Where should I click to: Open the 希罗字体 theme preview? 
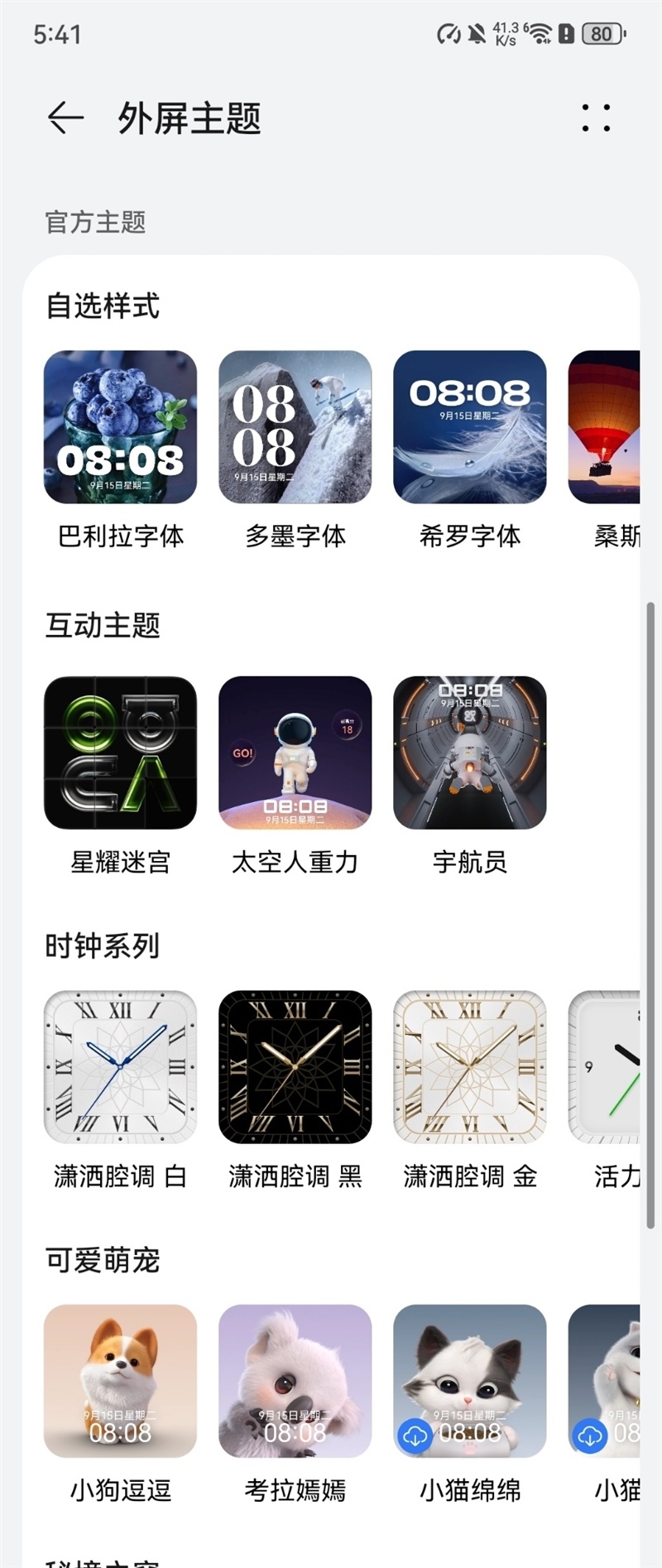[x=471, y=426]
